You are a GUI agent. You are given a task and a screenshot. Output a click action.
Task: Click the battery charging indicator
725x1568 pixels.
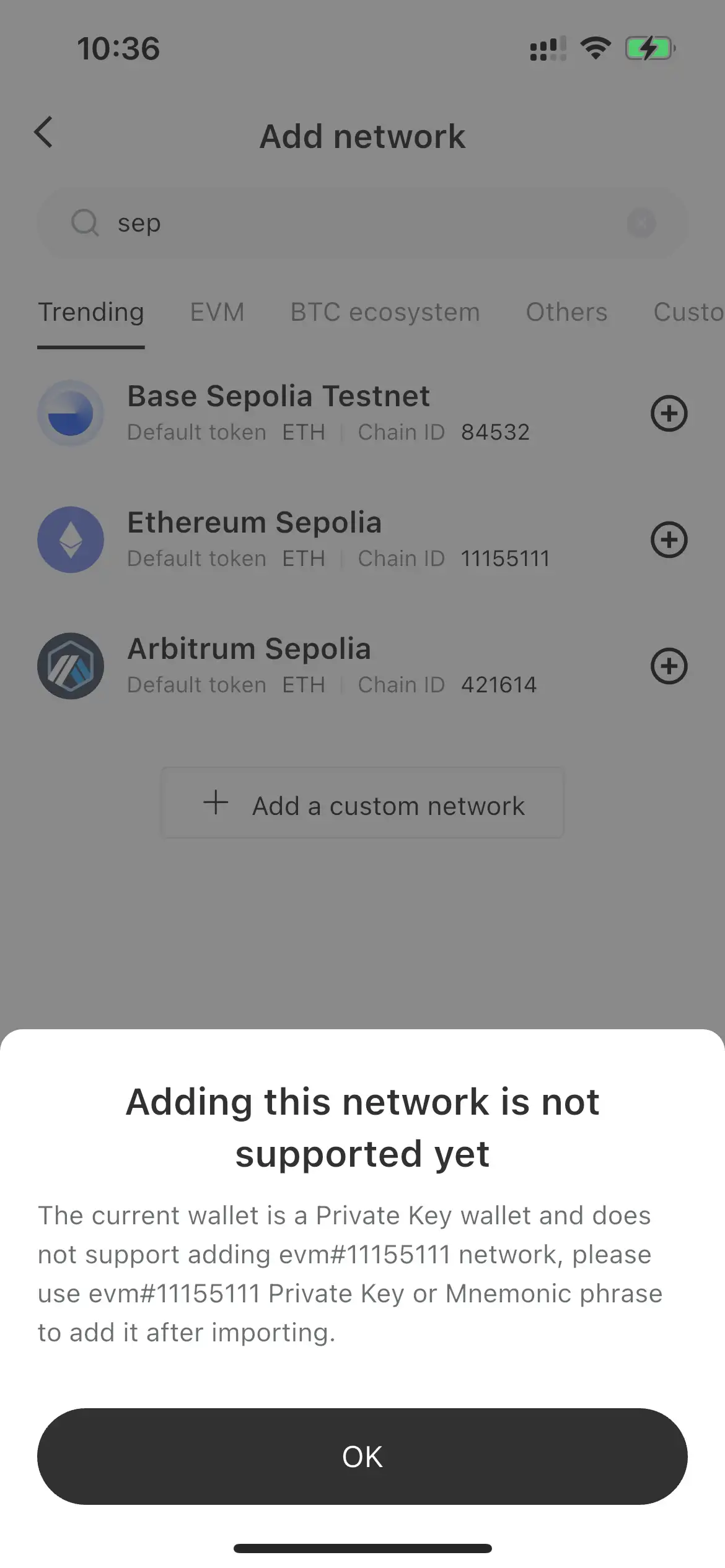[x=649, y=46]
